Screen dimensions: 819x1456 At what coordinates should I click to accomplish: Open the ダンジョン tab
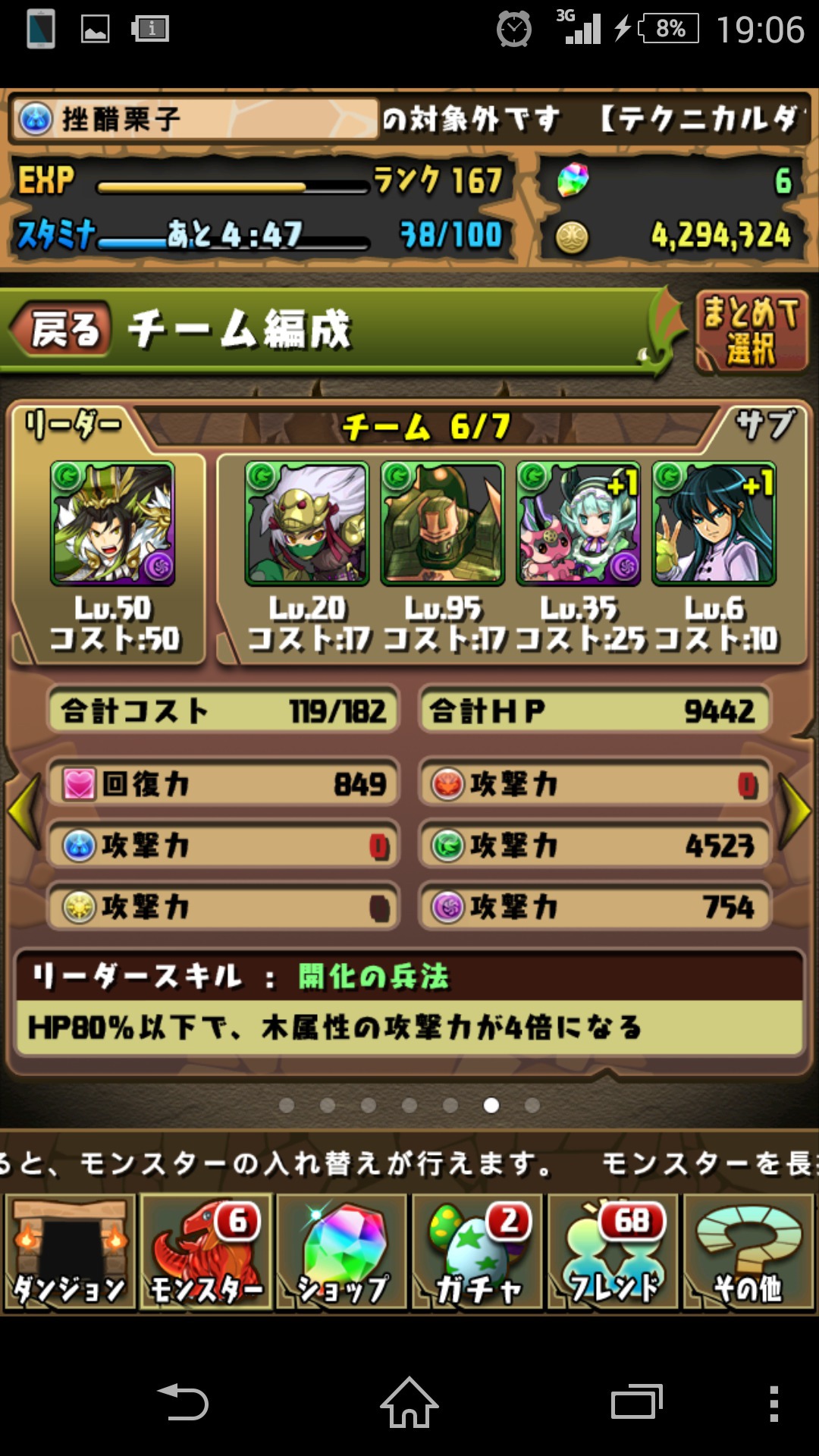[70, 1253]
